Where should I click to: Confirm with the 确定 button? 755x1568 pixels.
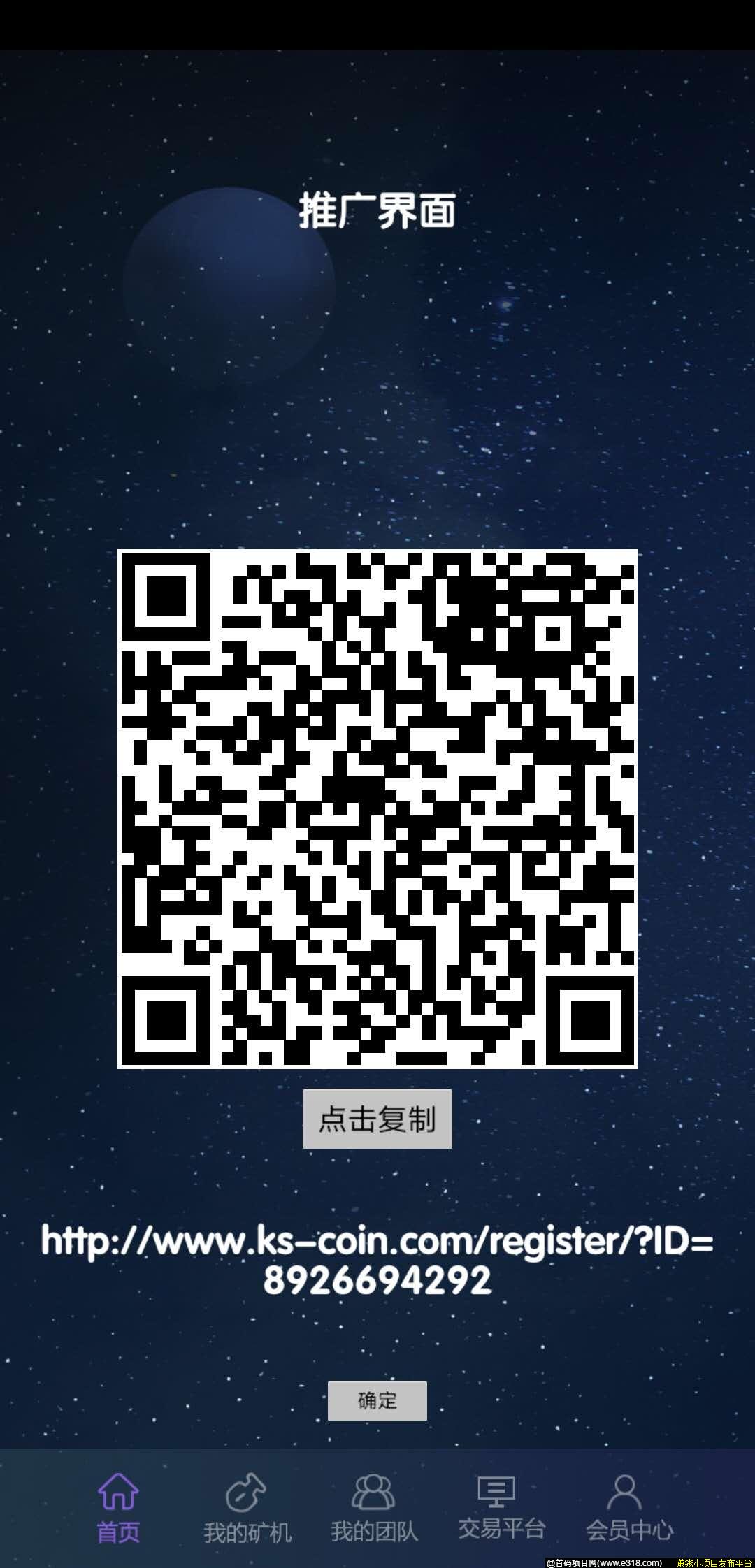[377, 1400]
